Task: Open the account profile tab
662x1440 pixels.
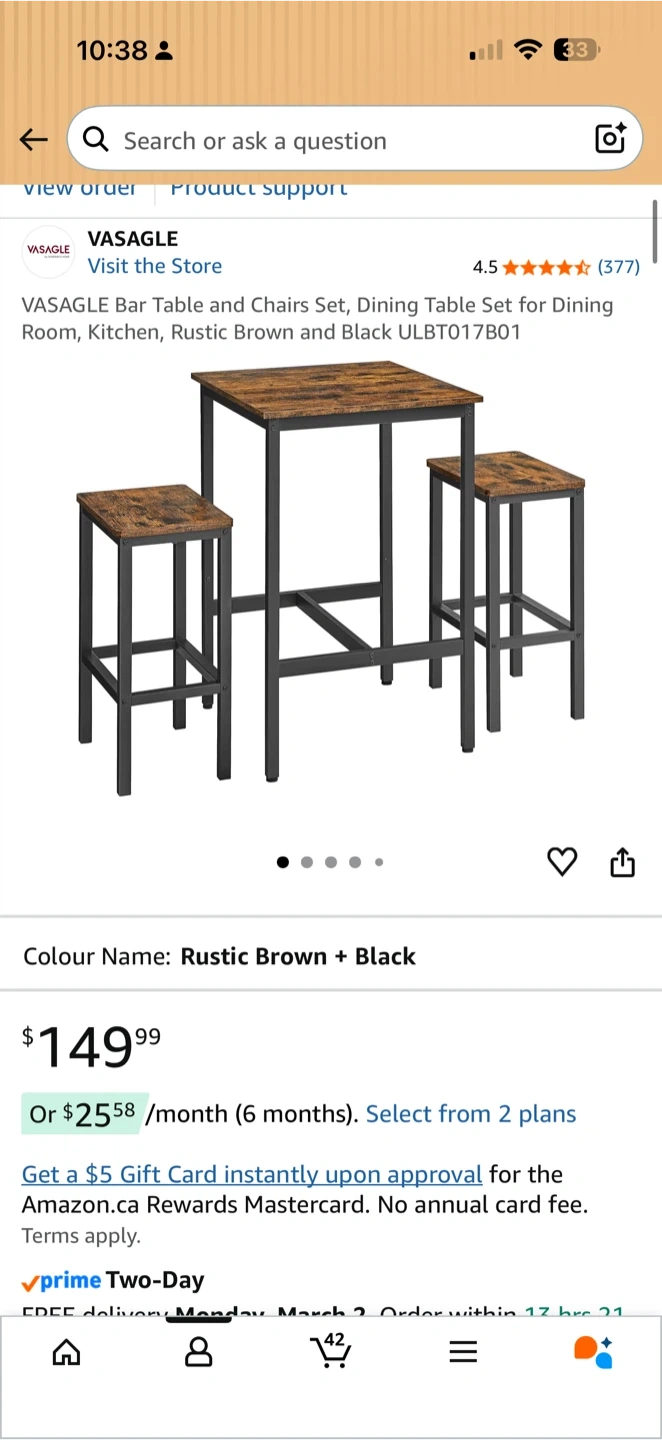Action: [199, 1352]
